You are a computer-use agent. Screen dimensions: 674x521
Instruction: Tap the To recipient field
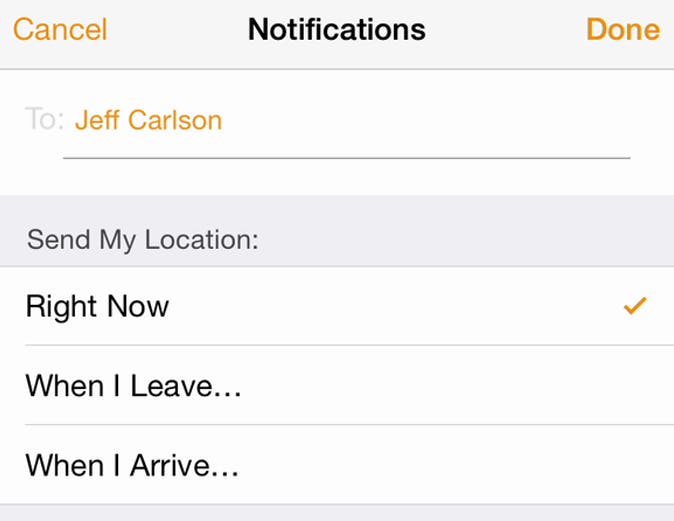tap(345, 122)
